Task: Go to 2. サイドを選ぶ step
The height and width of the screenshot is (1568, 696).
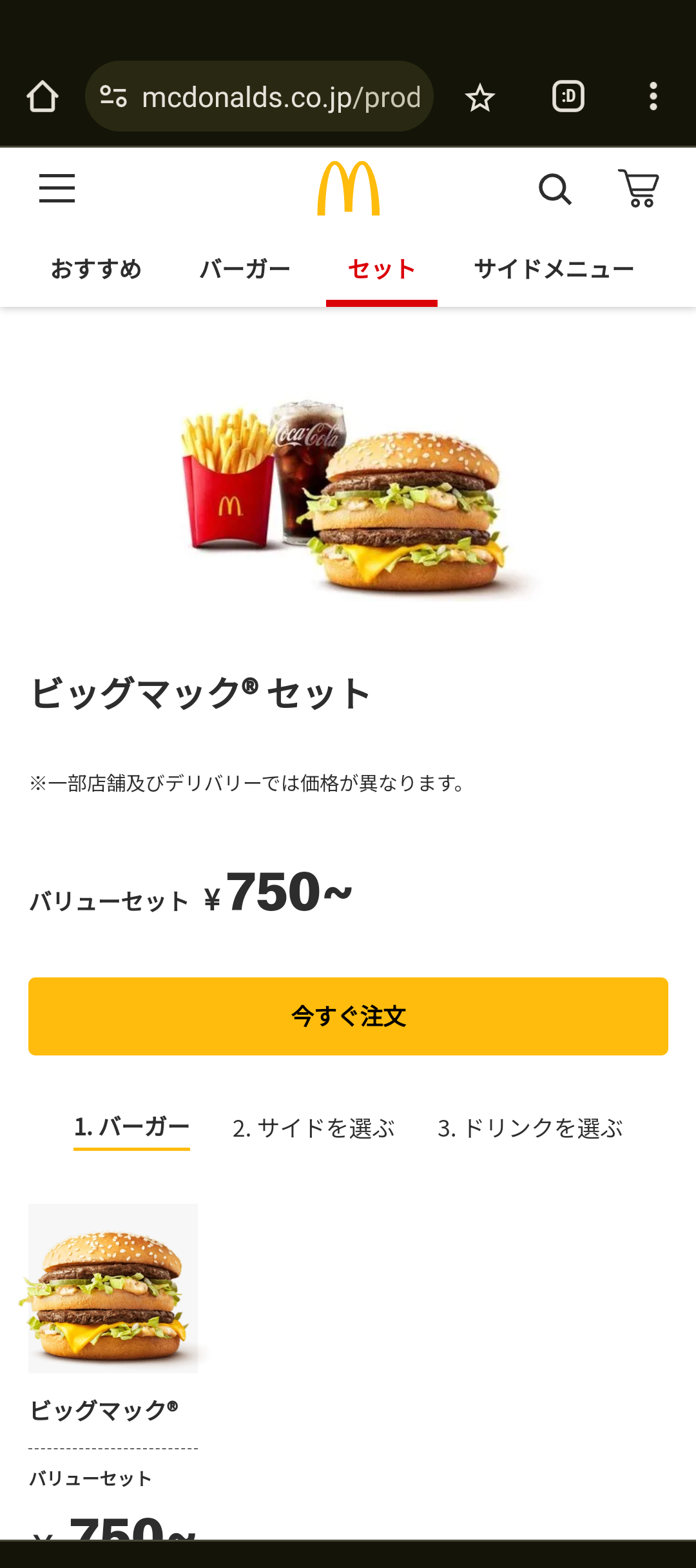Action: [313, 1128]
